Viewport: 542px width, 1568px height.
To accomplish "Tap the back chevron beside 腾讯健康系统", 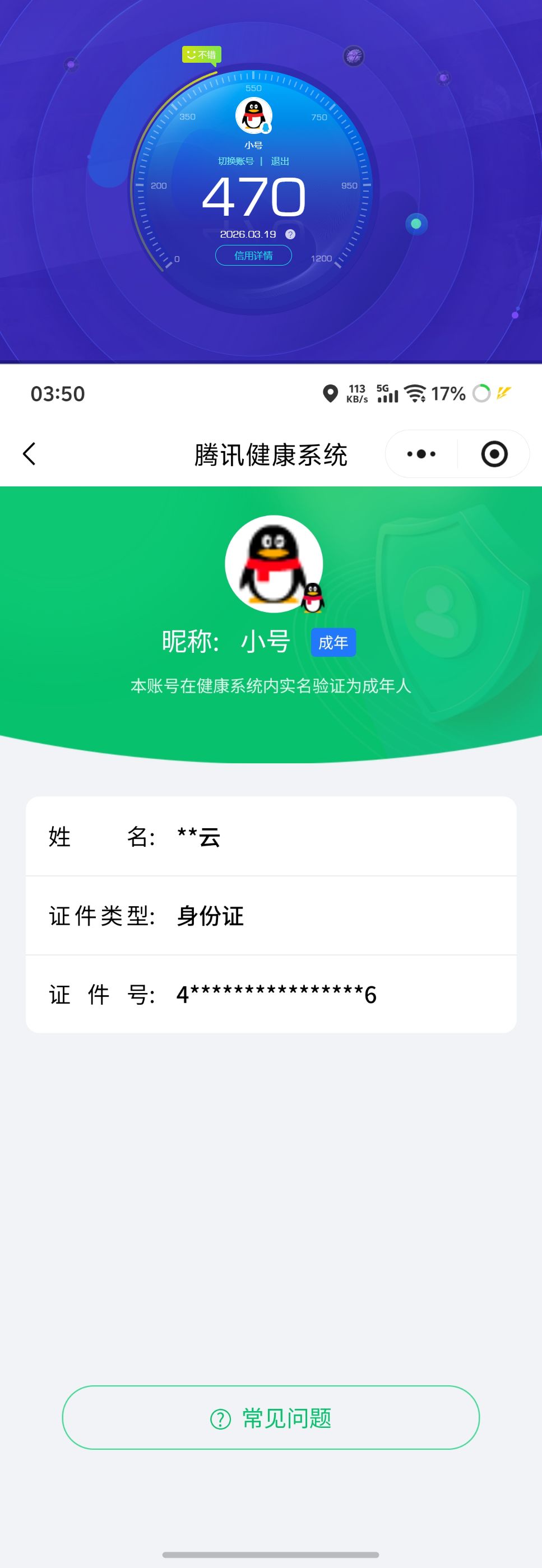I will (29, 454).
